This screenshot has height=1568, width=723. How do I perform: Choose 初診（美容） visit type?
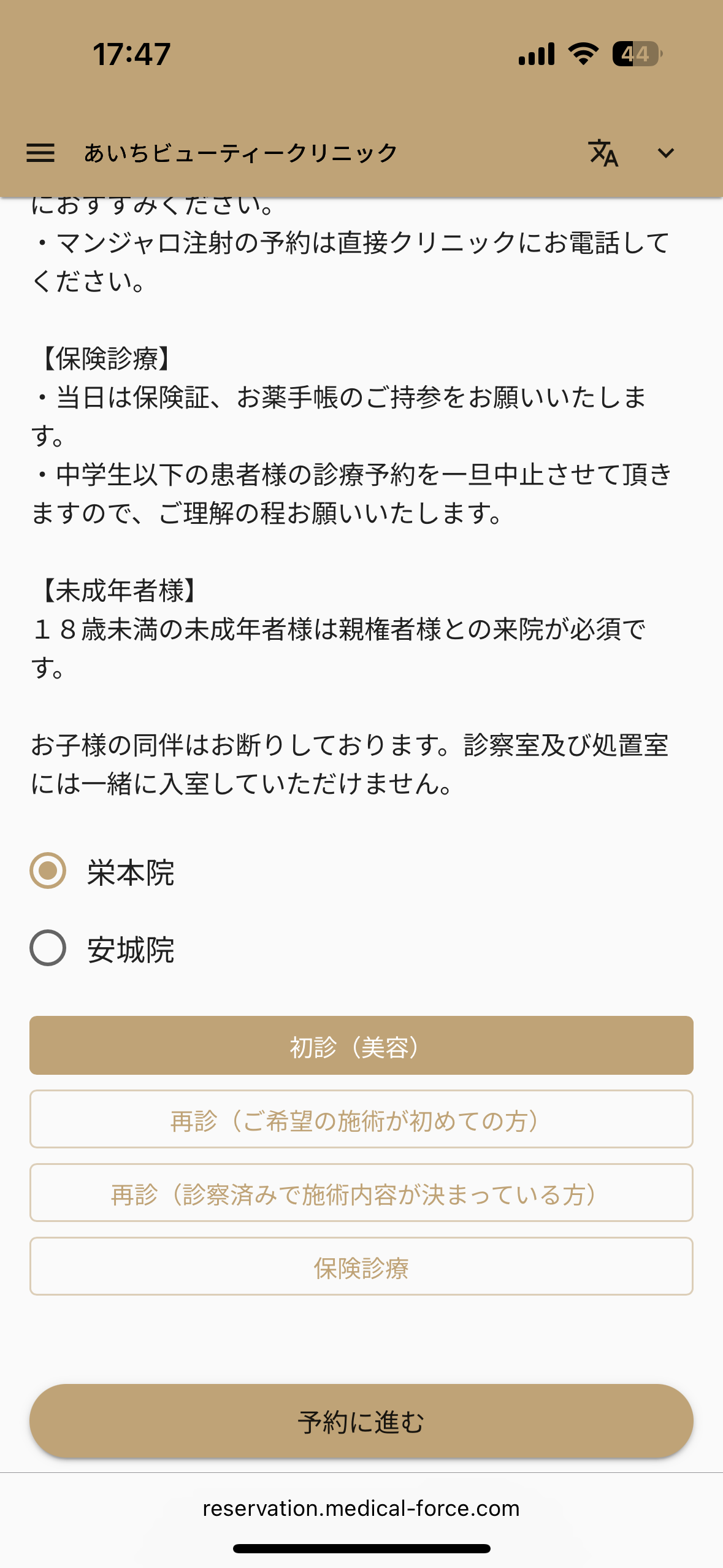point(361,1045)
